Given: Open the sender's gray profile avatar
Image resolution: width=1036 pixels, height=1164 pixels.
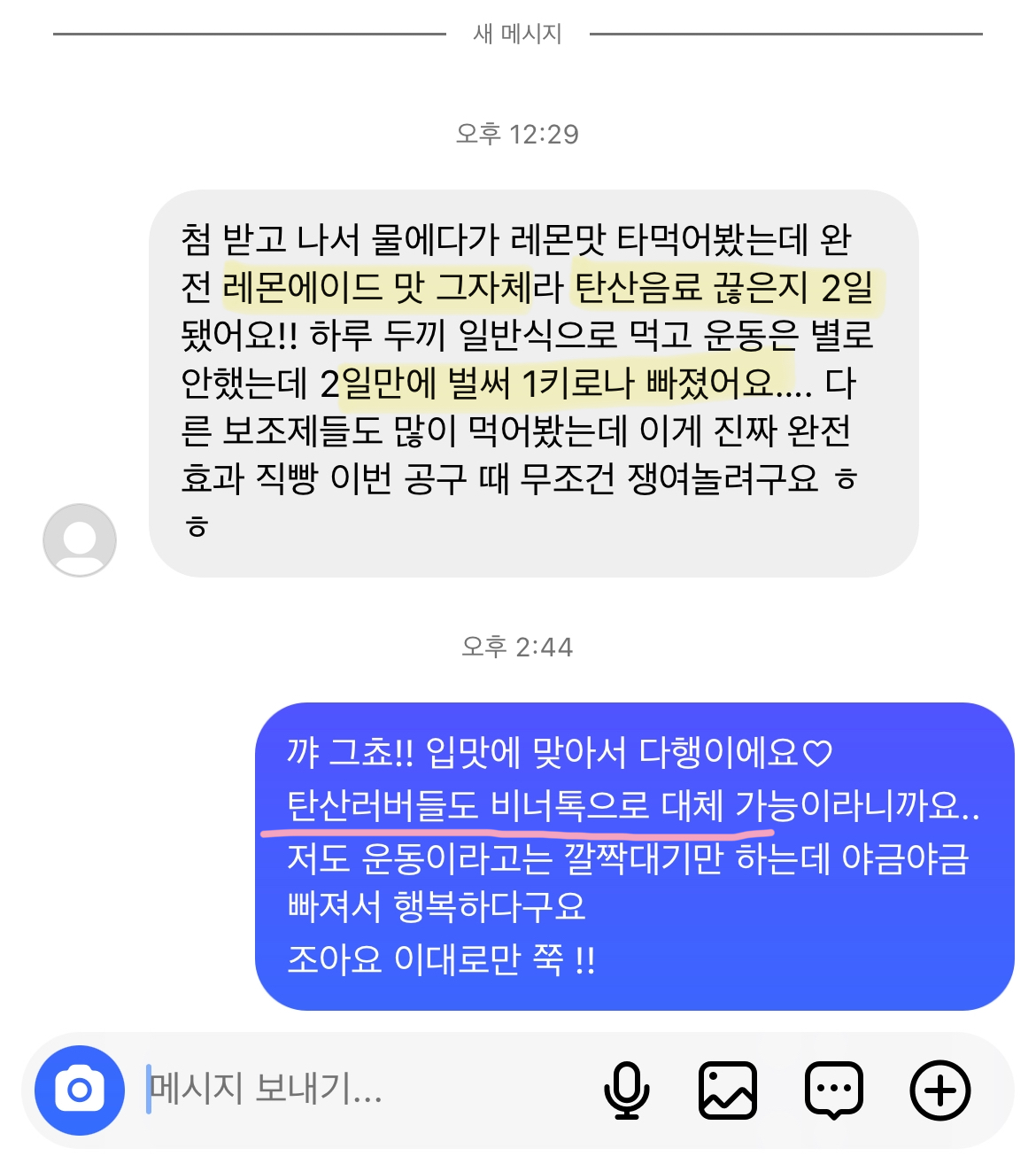Looking at the screenshot, I should coord(80,540).
